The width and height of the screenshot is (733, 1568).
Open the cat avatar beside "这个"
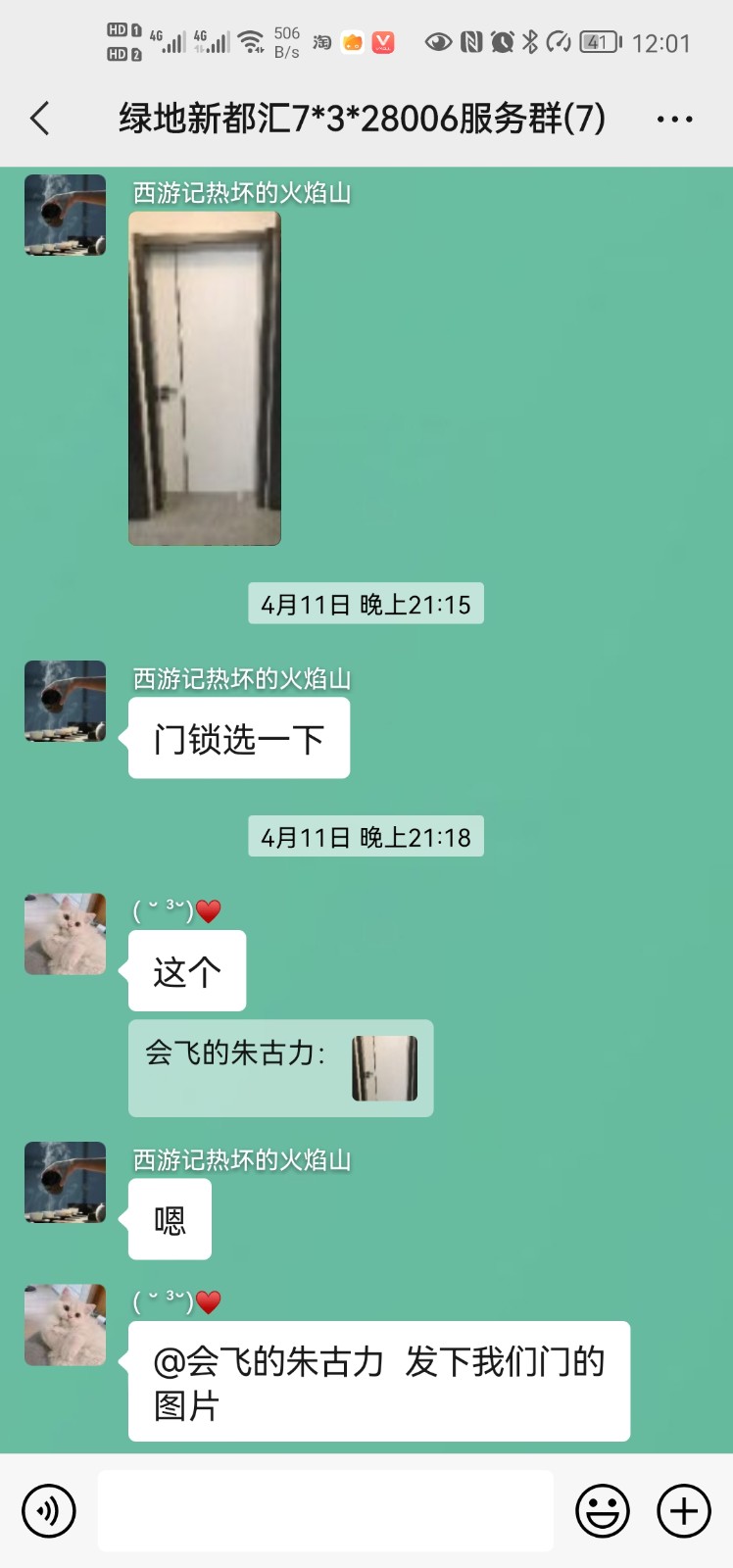[65, 933]
